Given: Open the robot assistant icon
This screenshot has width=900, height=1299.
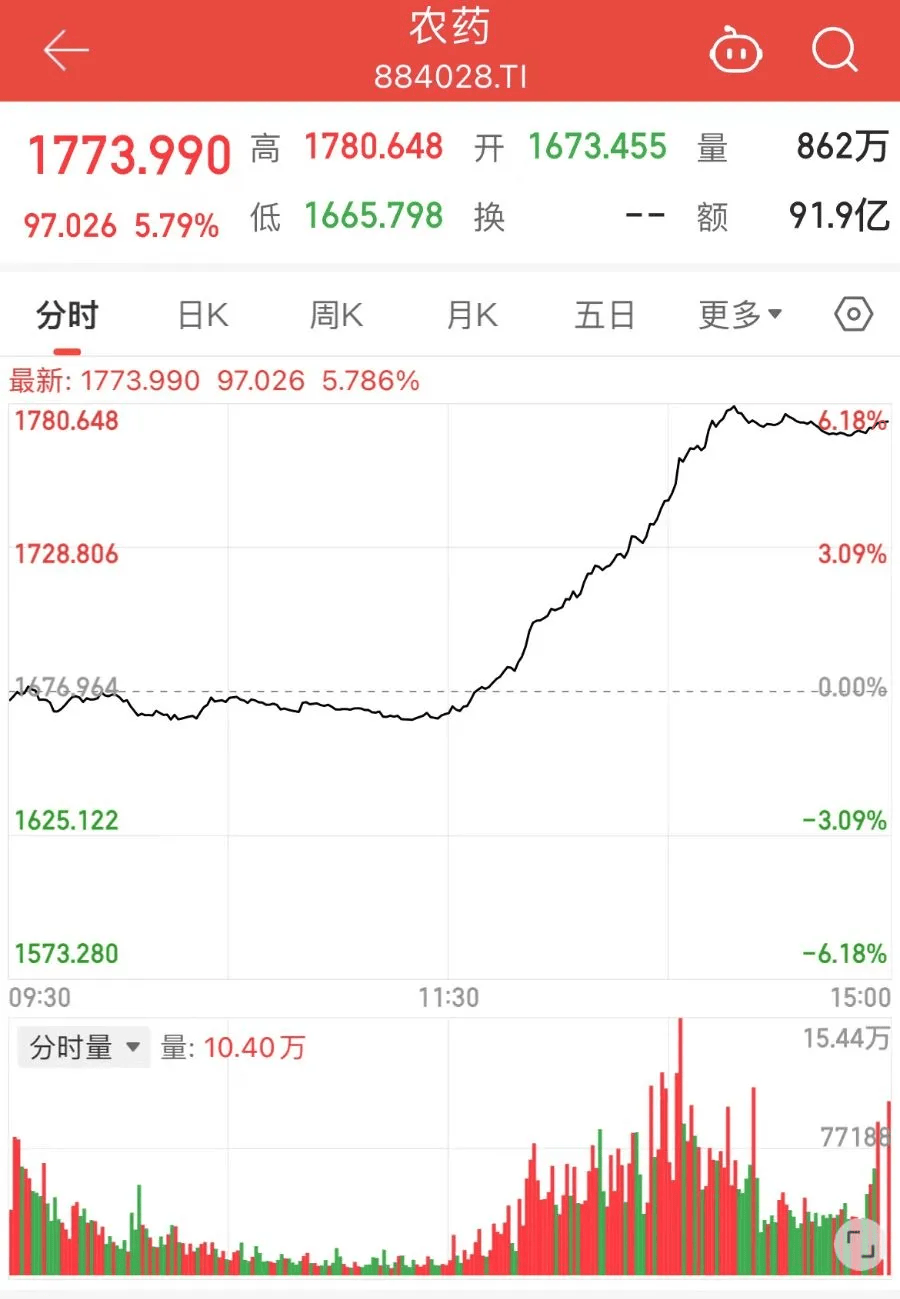Looking at the screenshot, I should click(x=735, y=50).
